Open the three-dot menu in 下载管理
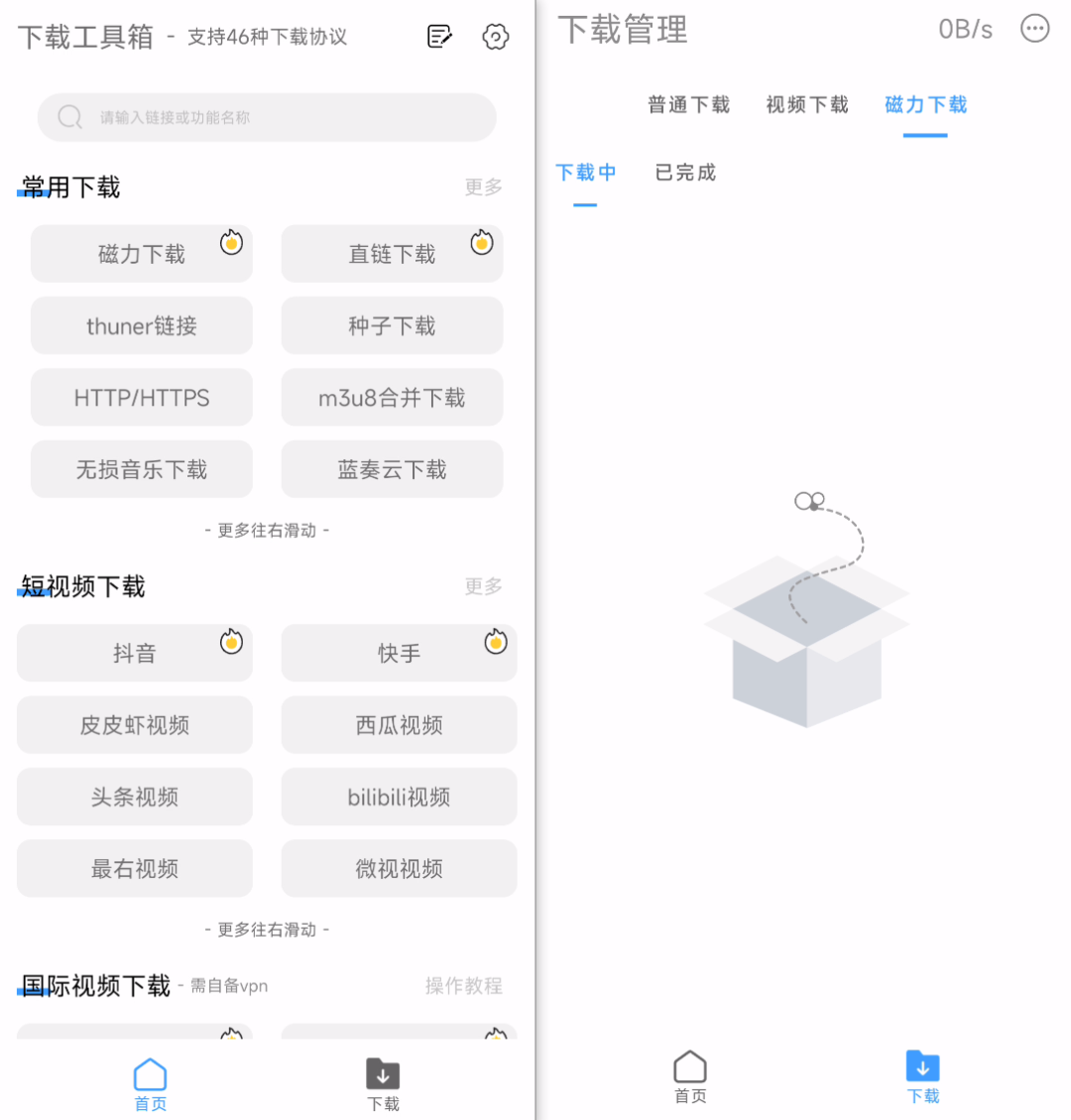The width and height of the screenshot is (1071, 1120). 1034,29
